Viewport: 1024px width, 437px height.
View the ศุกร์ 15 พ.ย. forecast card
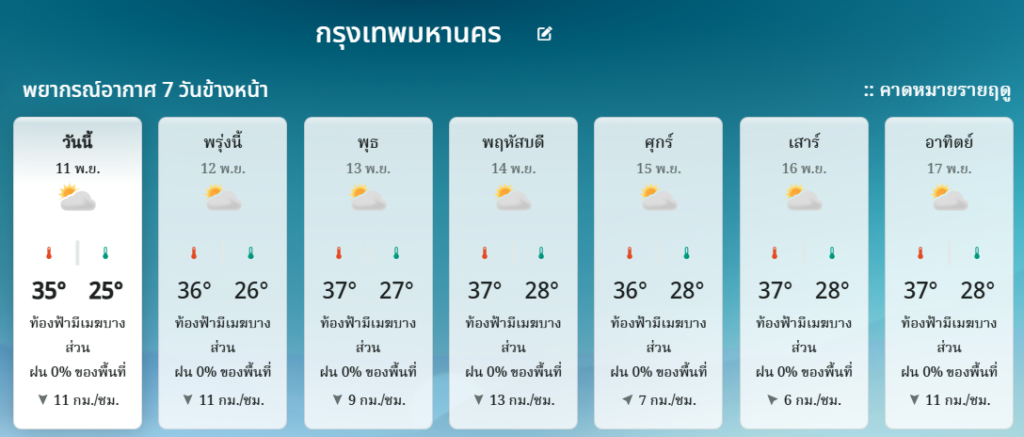tap(658, 272)
